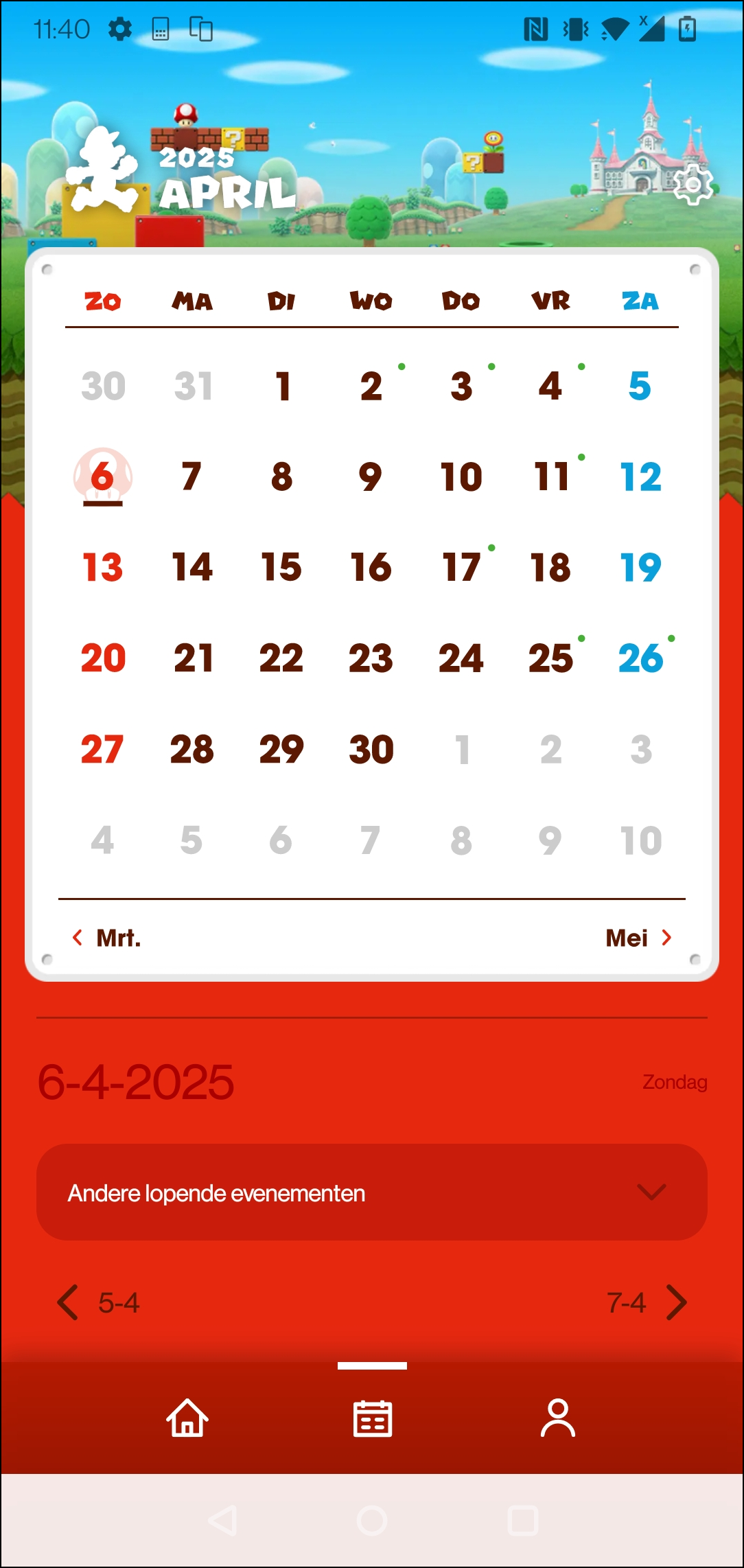Select April 17 on the calendar
Image resolution: width=744 pixels, height=1568 pixels.
pyautogui.click(x=461, y=567)
